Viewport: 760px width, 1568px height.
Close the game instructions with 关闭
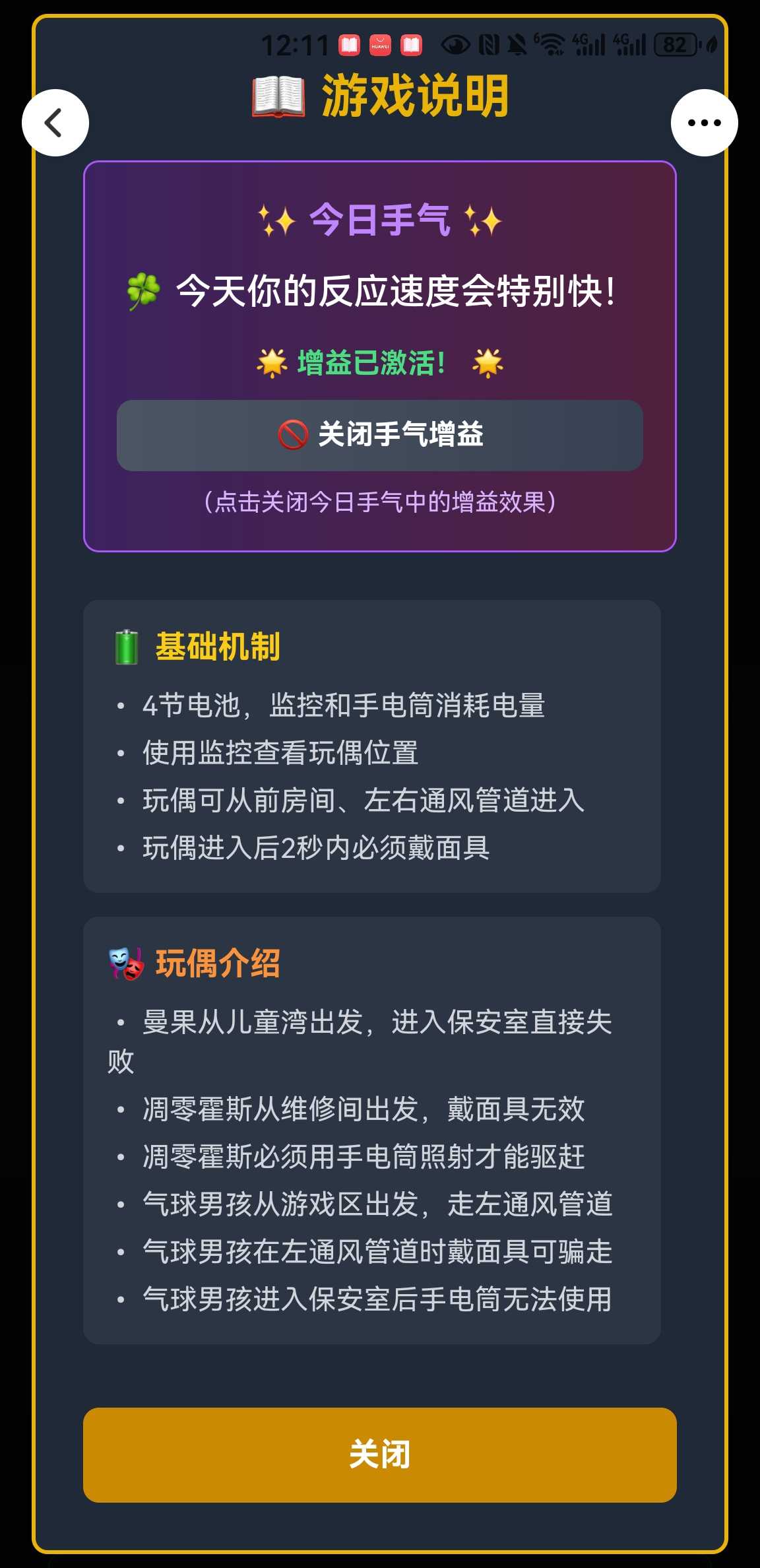point(380,1454)
